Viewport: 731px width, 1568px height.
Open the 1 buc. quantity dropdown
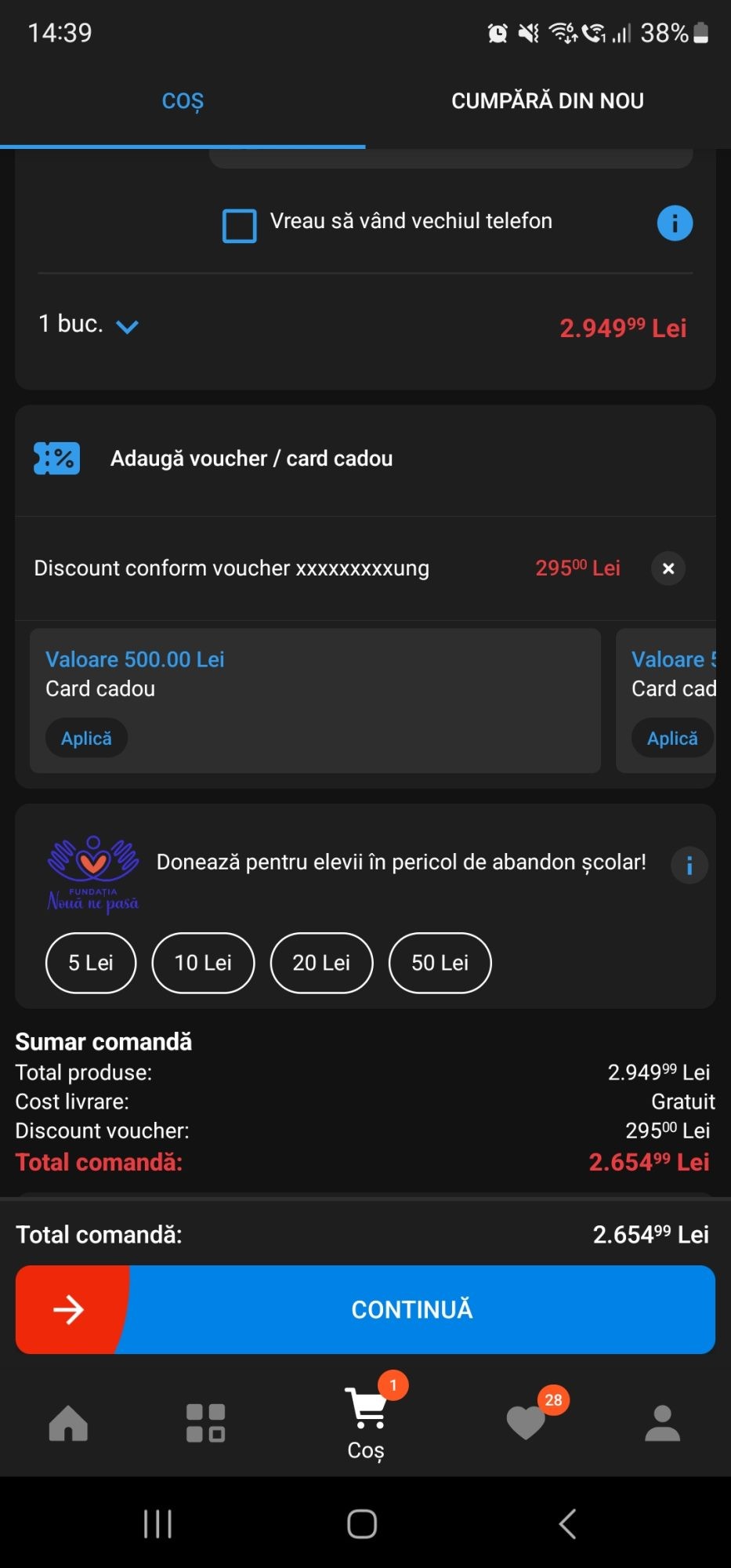(89, 325)
